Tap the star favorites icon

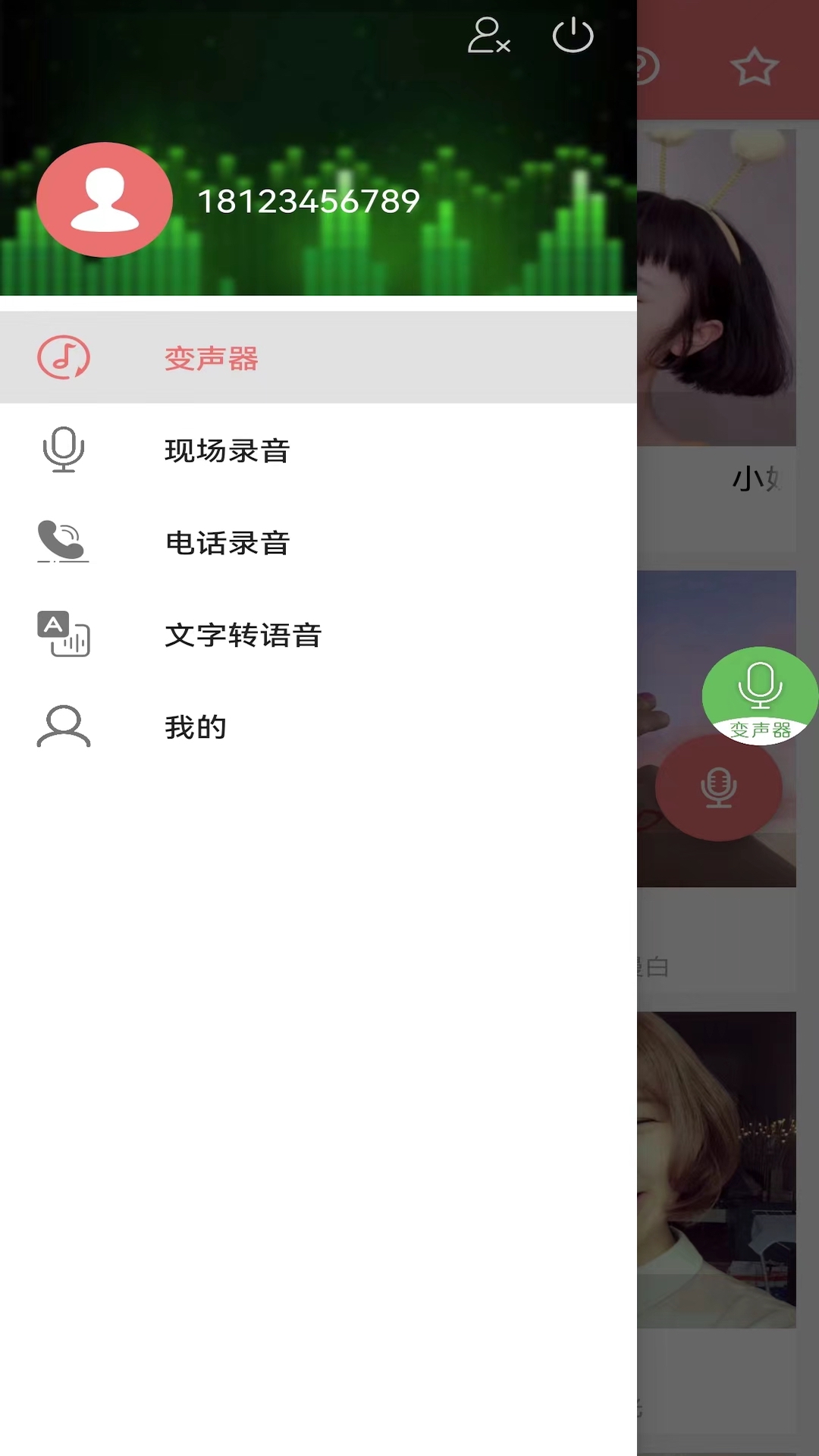(754, 67)
